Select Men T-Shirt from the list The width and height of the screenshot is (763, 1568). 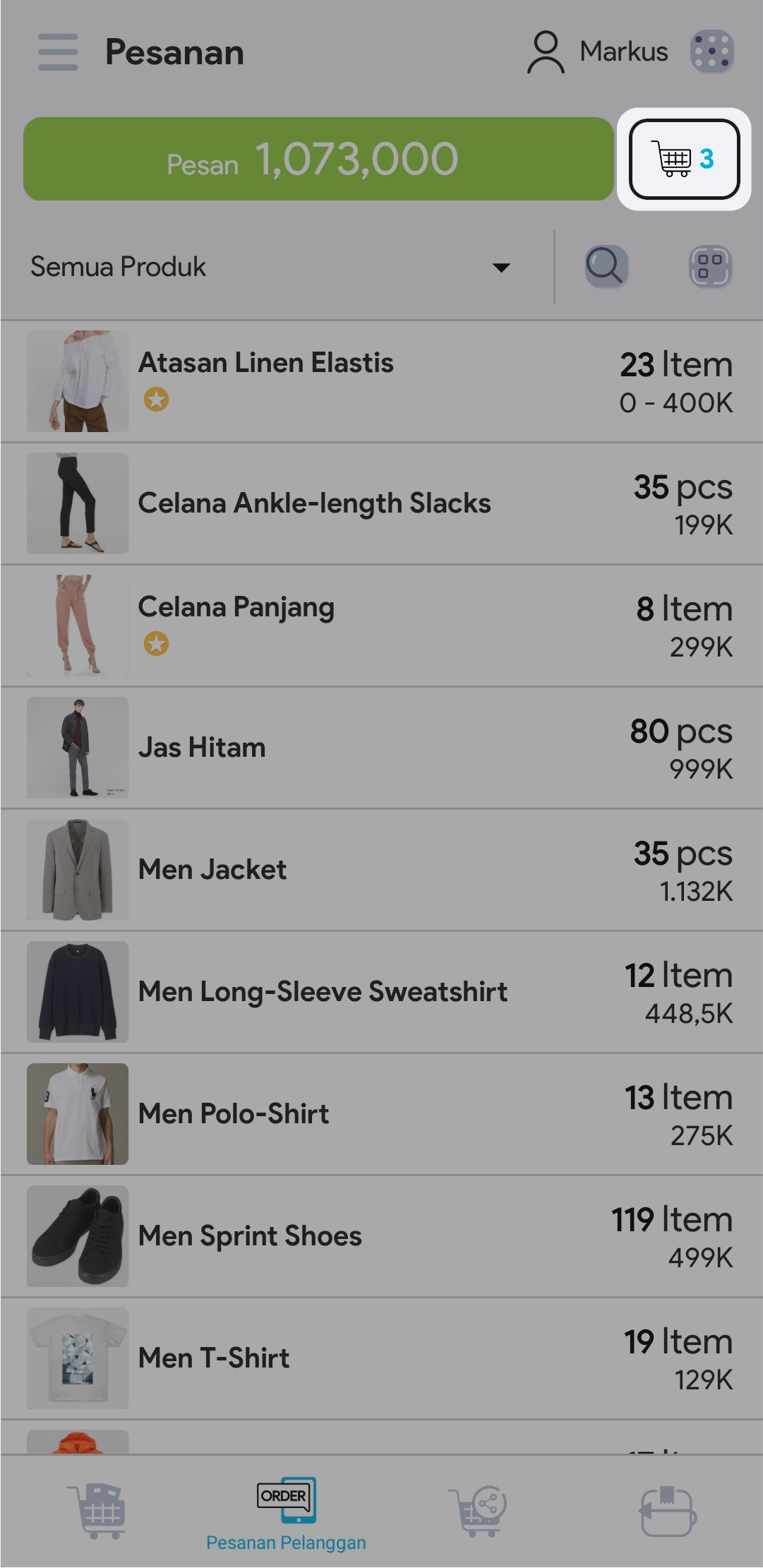(381, 1358)
